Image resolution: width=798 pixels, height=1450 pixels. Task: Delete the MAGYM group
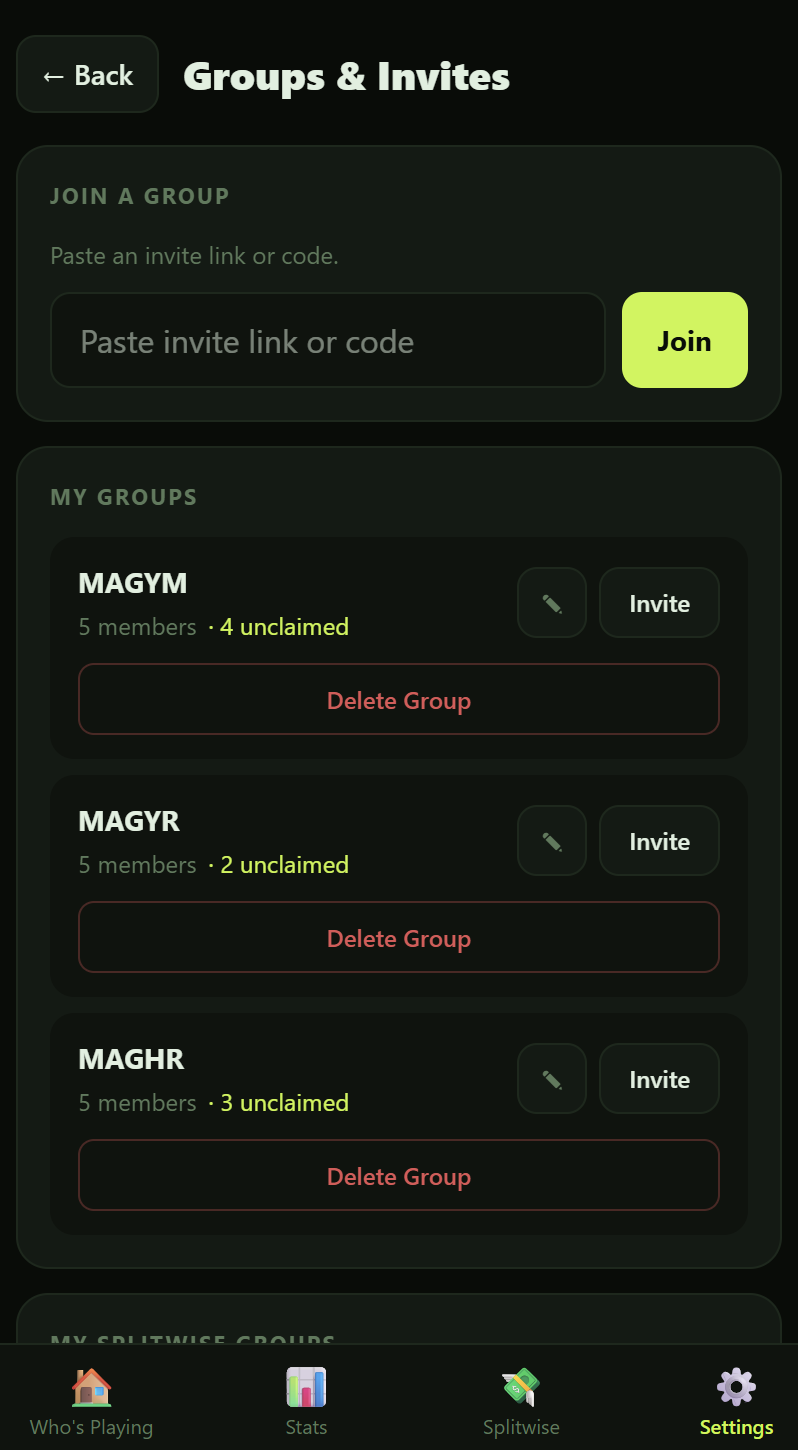pyautogui.click(x=399, y=700)
